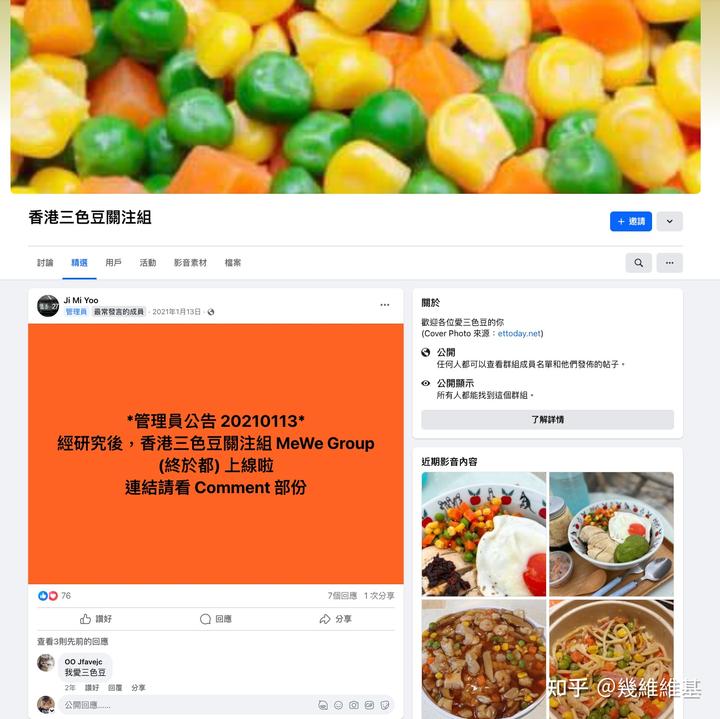Screen dimensions: 720x719
Task: Open group search magnifier
Action: pyautogui.click(x=638, y=263)
